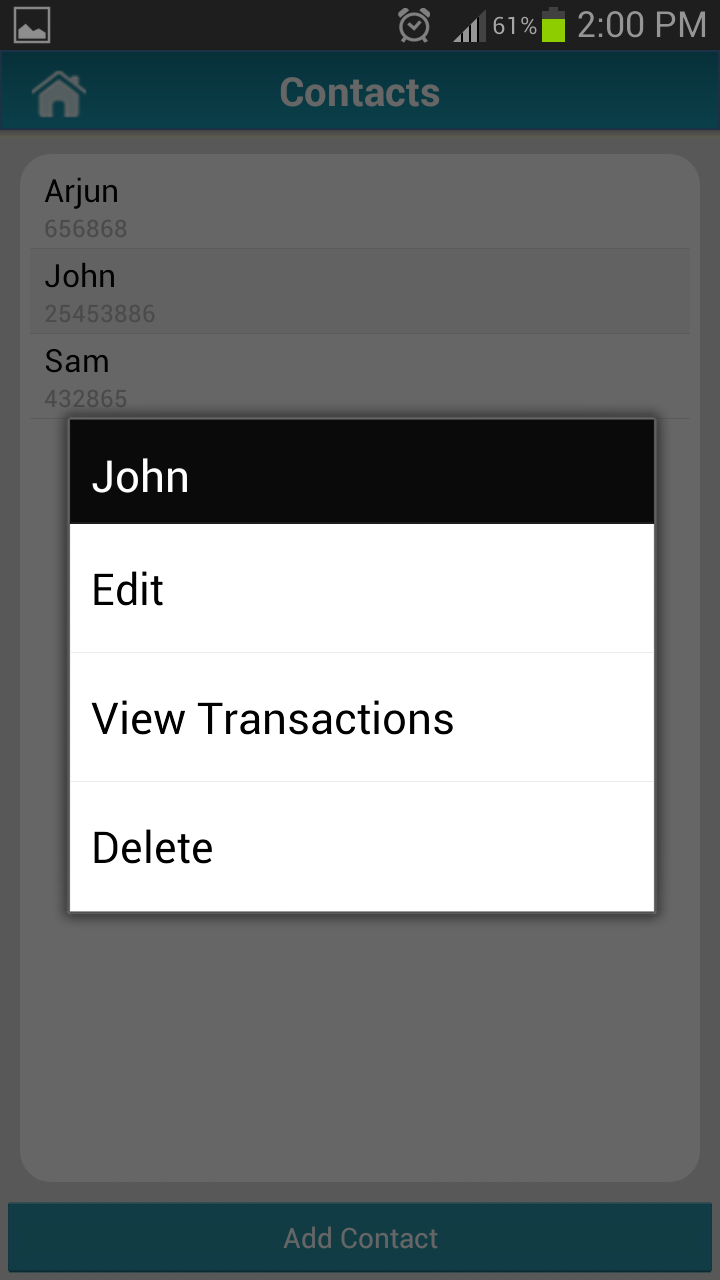720x1280 pixels.
Task: Tap Arjun's number 656868
Action: 86,228
